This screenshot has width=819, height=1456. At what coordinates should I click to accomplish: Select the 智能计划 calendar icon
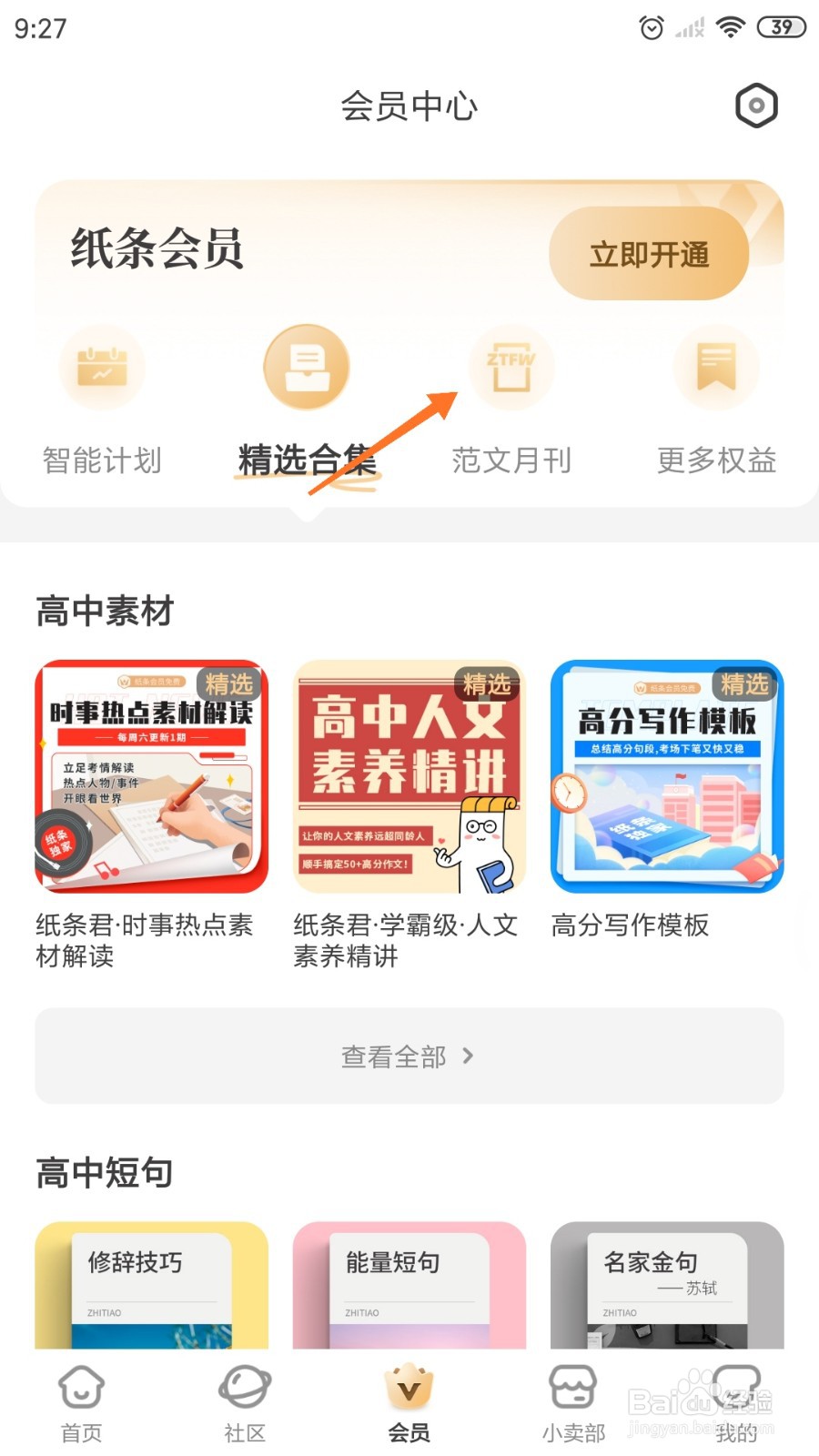tap(101, 367)
